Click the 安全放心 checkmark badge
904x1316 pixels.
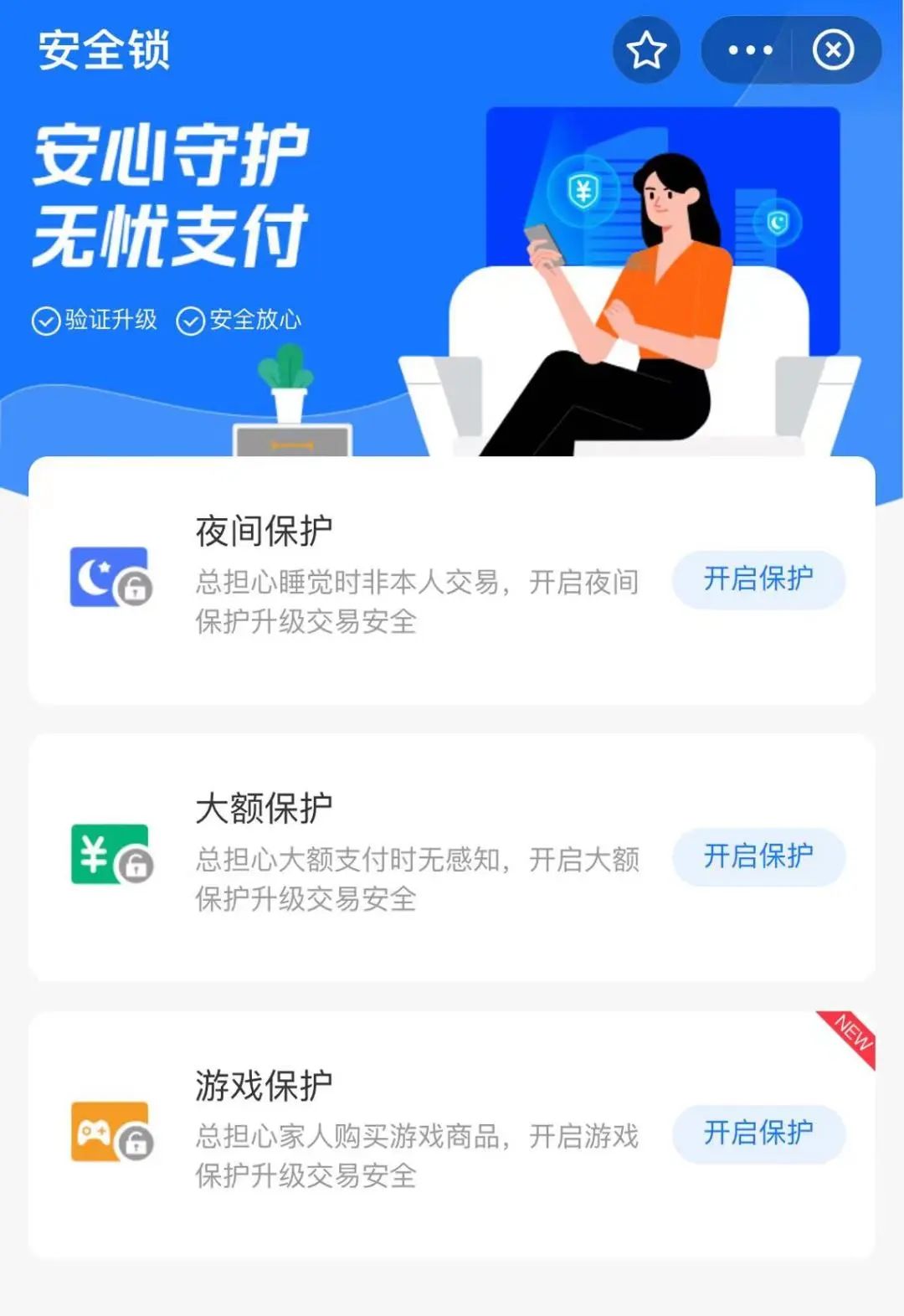point(192,319)
